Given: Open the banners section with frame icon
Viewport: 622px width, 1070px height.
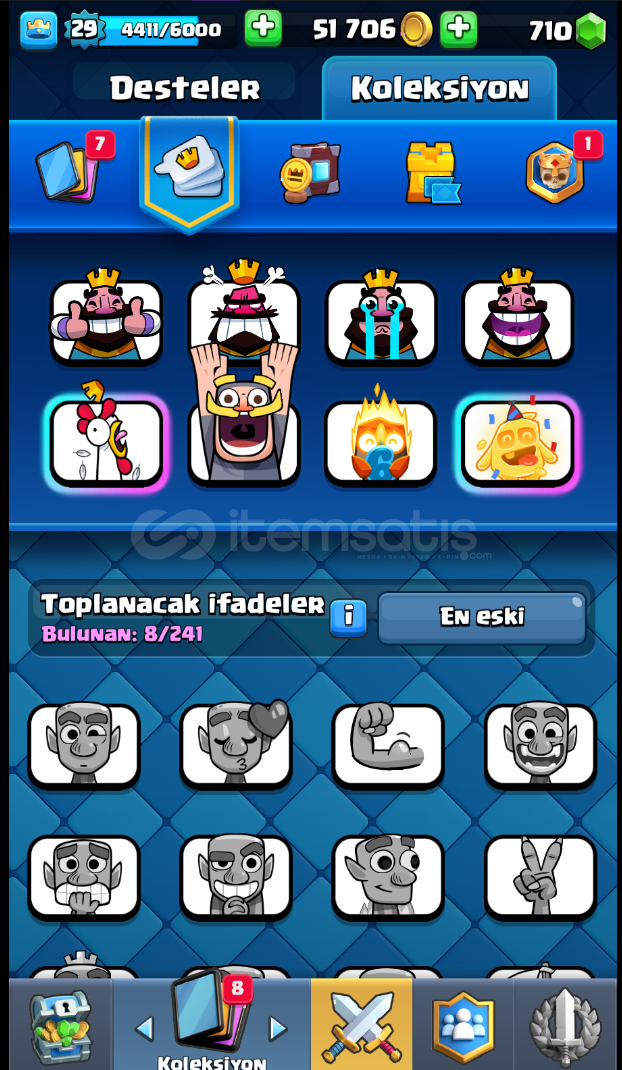Looking at the screenshot, I should click(x=311, y=173).
